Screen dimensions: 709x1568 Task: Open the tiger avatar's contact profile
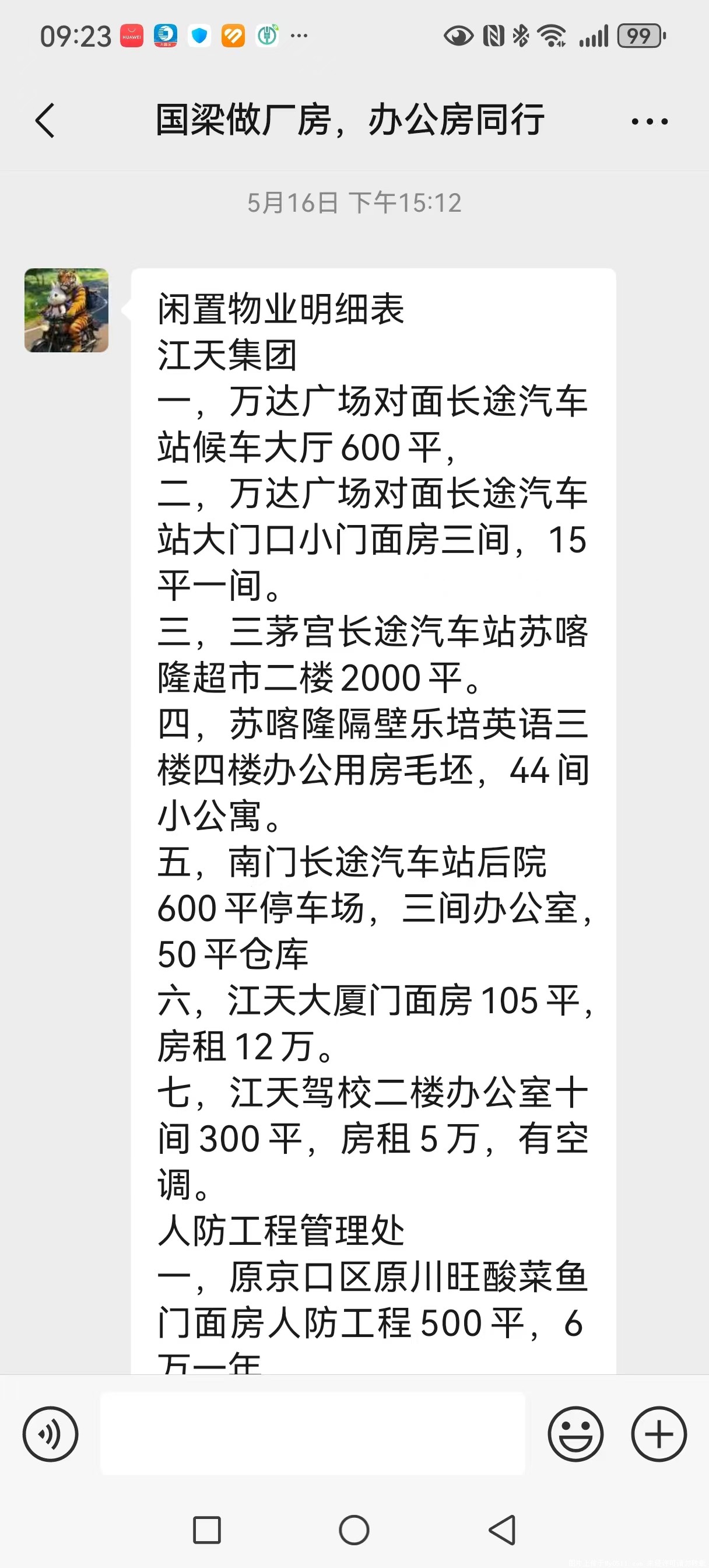[66, 310]
